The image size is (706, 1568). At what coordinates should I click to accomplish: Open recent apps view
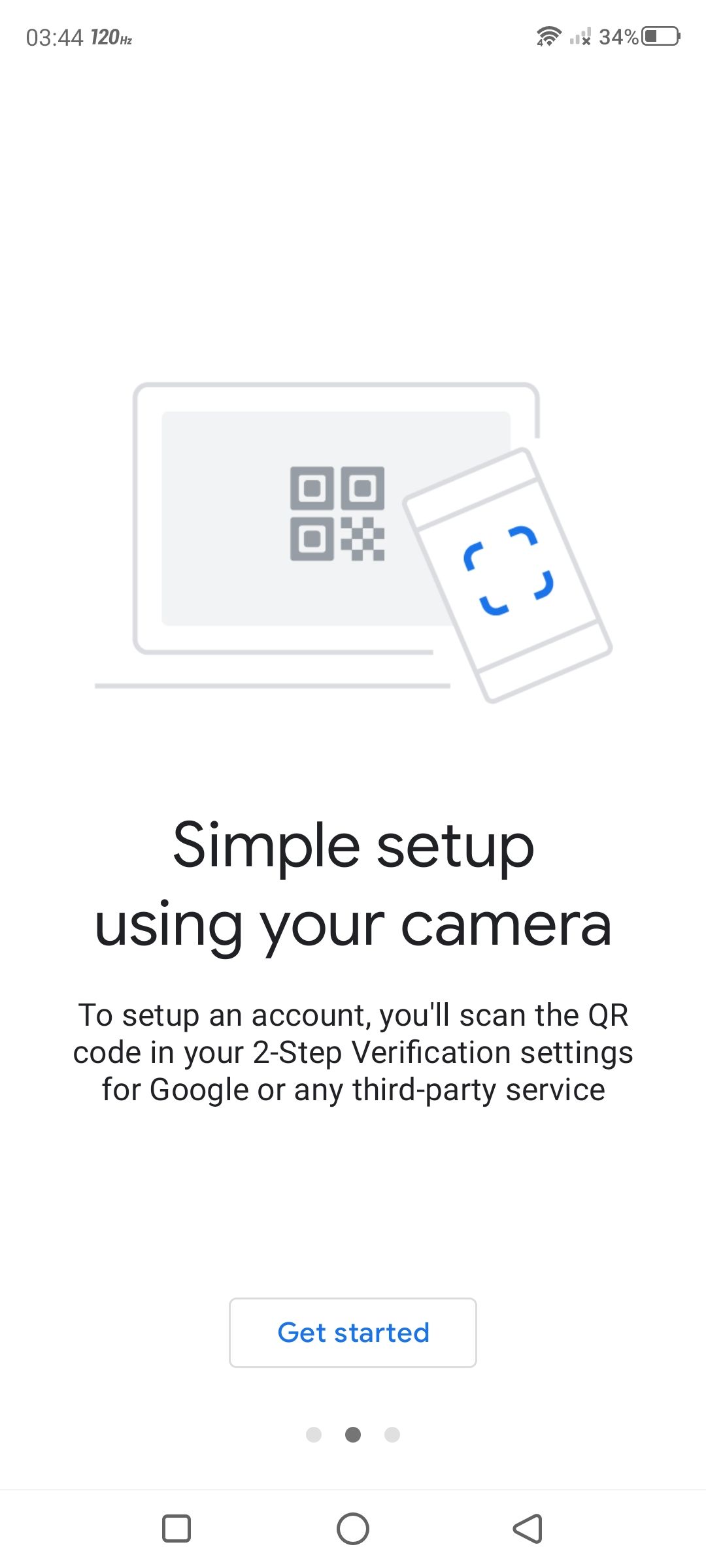(176, 1529)
